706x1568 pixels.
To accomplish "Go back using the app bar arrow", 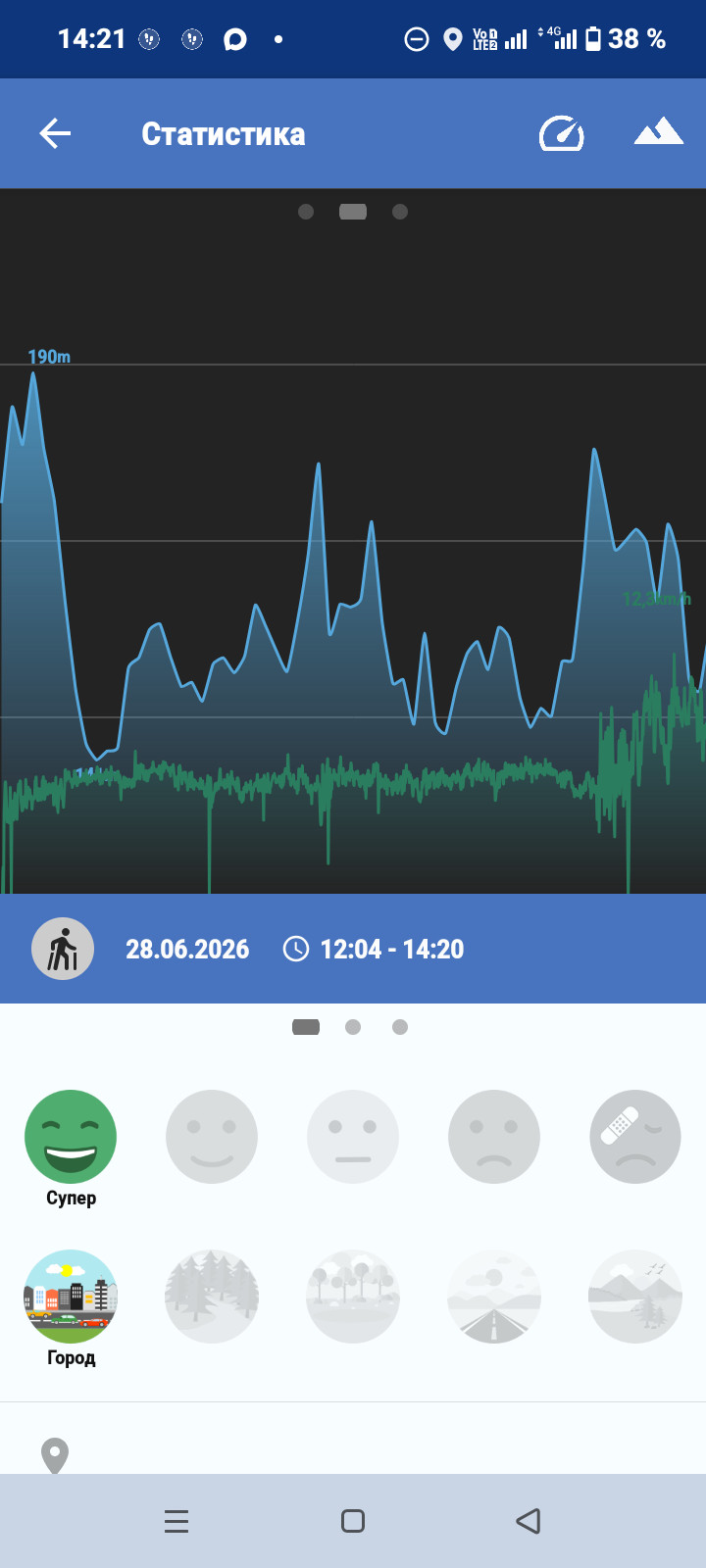I will click(55, 133).
